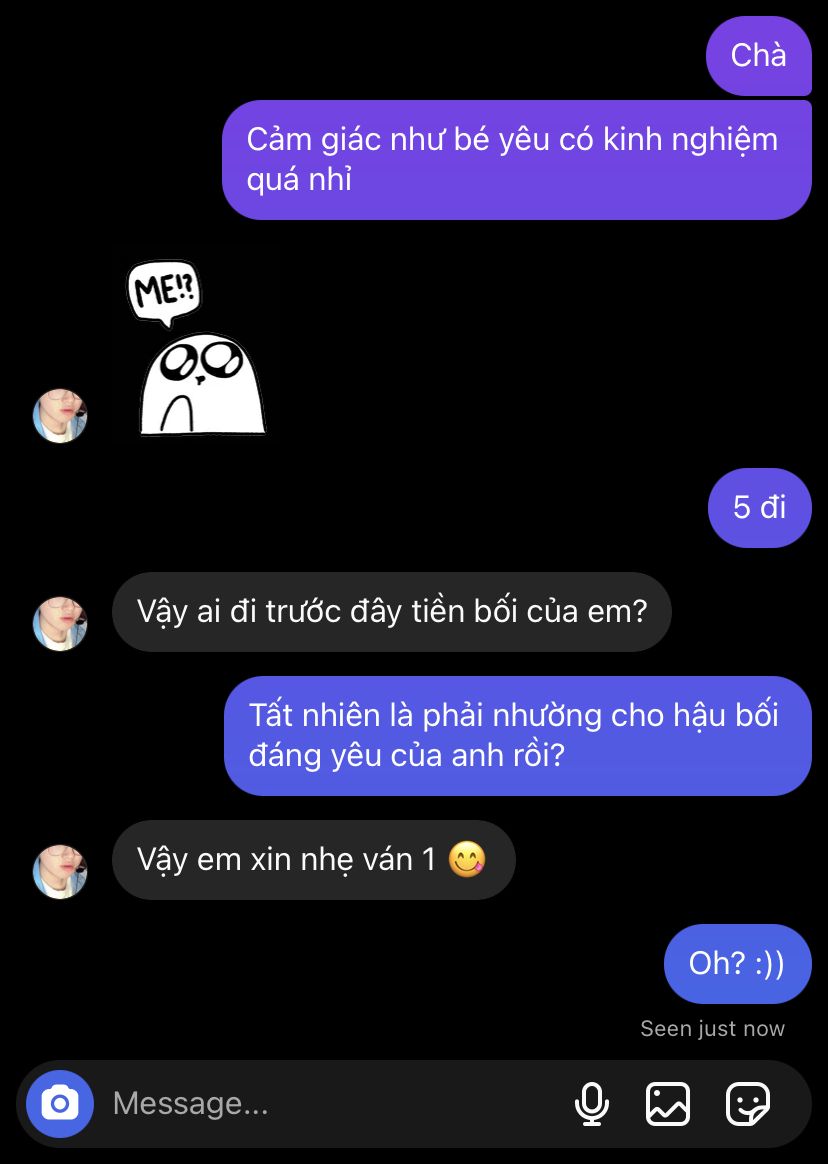Tap the ME!? ghost sticker message

click(200, 350)
